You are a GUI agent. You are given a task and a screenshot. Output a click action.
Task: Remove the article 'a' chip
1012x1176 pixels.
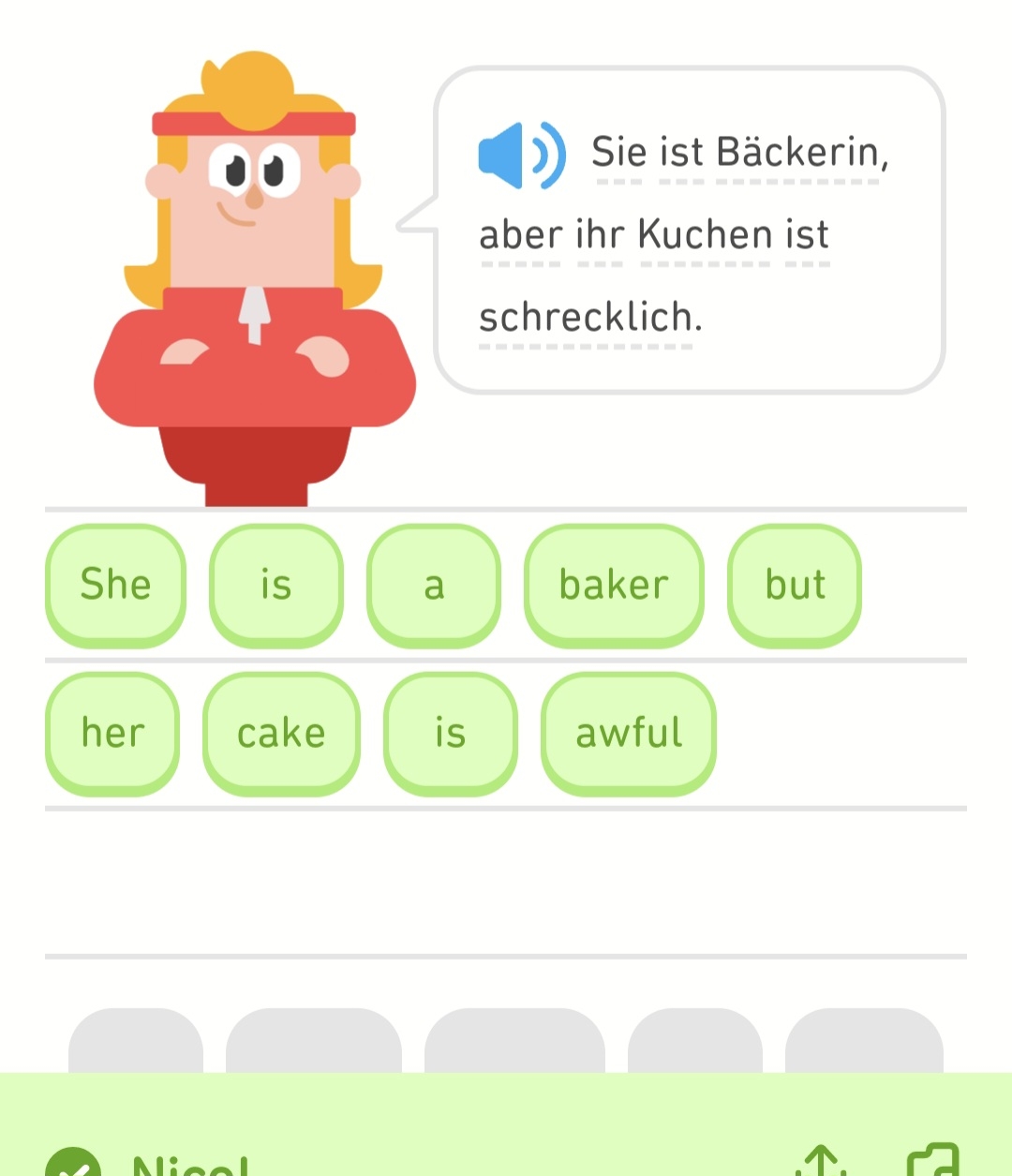tap(433, 585)
